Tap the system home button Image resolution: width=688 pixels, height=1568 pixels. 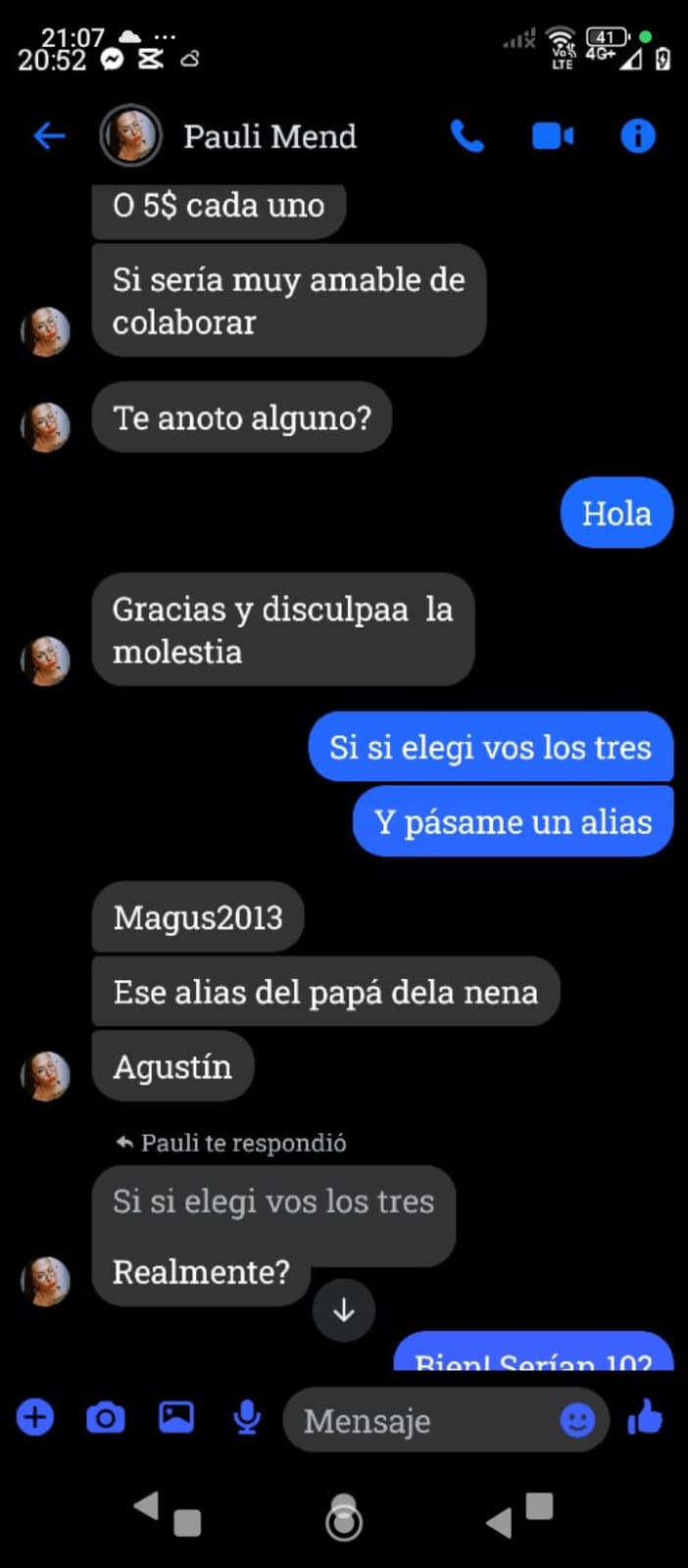click(x=344, y=1520)
